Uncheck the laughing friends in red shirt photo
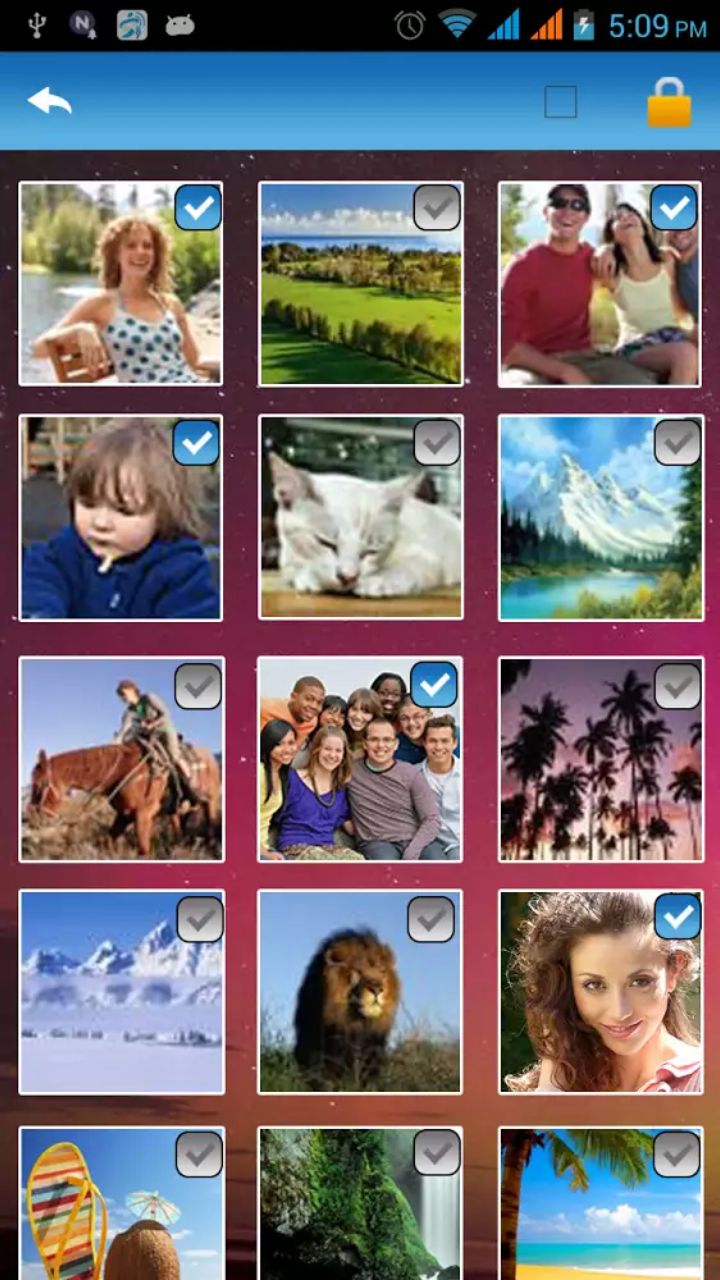 coord(675,208)
